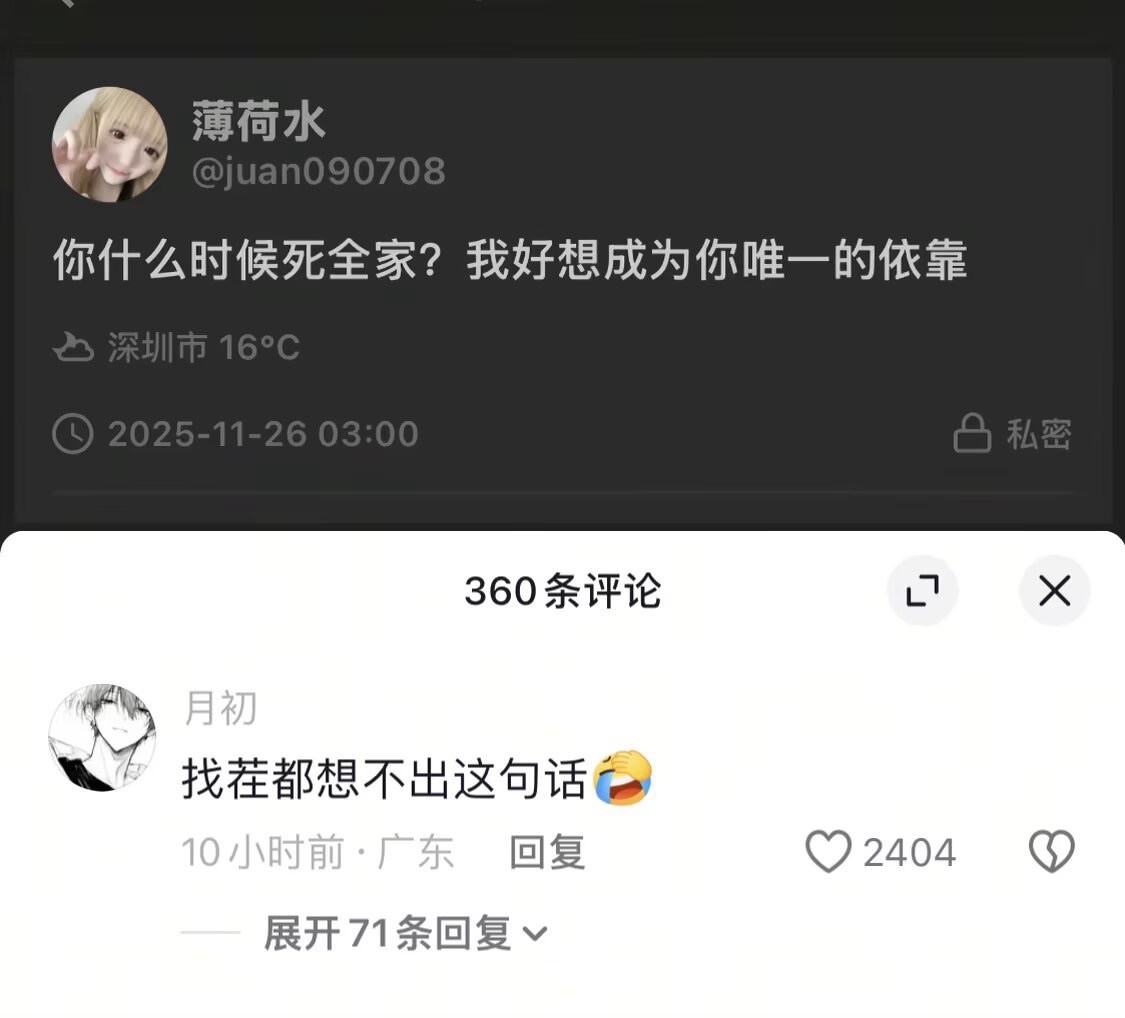Expand the comments panel to full screen
Image resolution: width=1125 pixels, height=1018 pixels.
922,592
